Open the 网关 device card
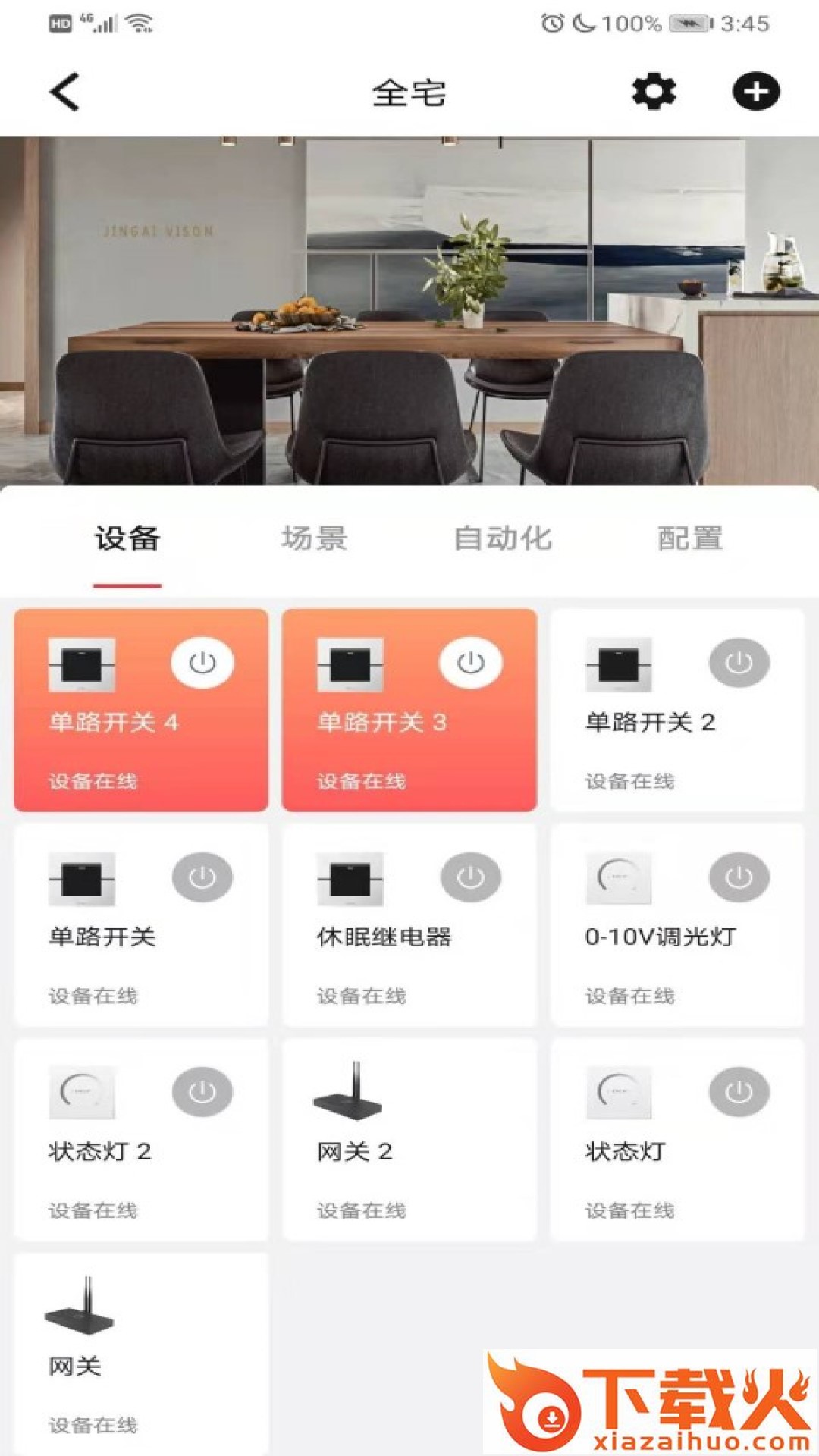819x1456 pixels. pos(141,1354)
